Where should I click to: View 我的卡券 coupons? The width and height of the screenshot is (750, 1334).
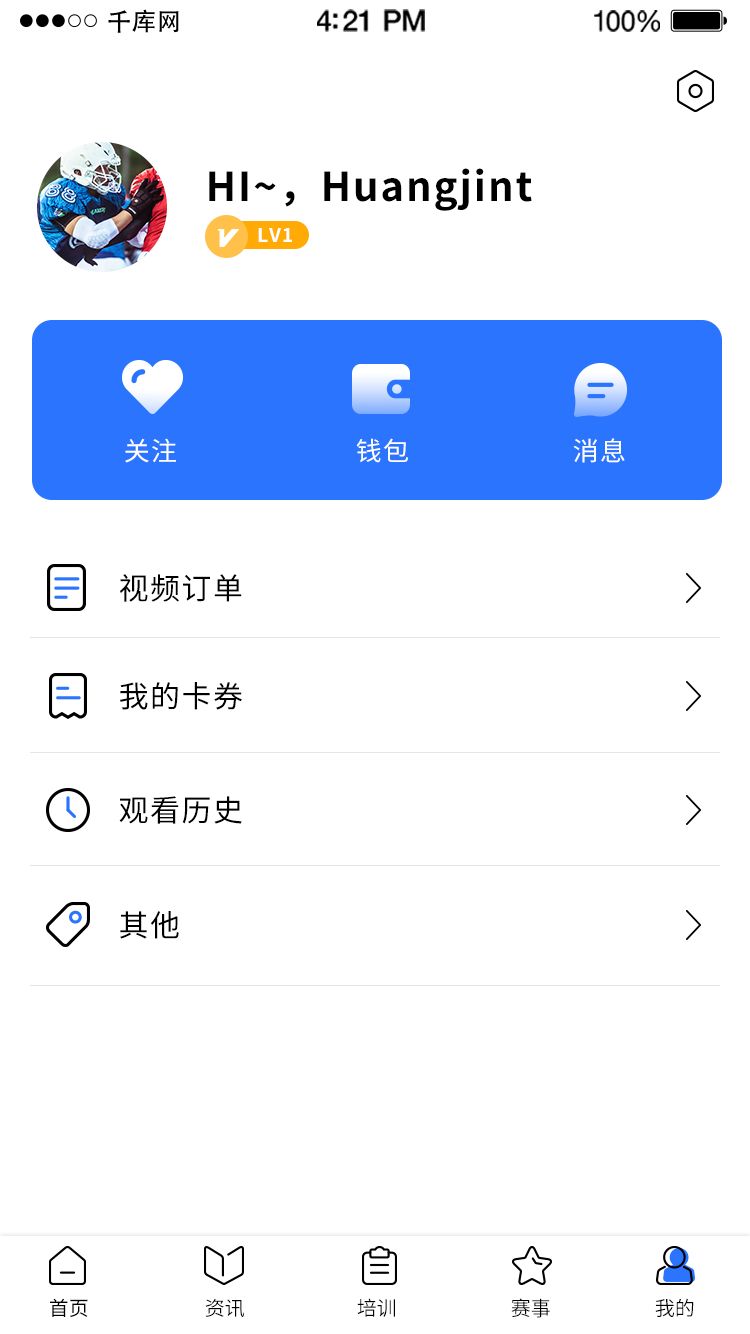pos(375,696)
